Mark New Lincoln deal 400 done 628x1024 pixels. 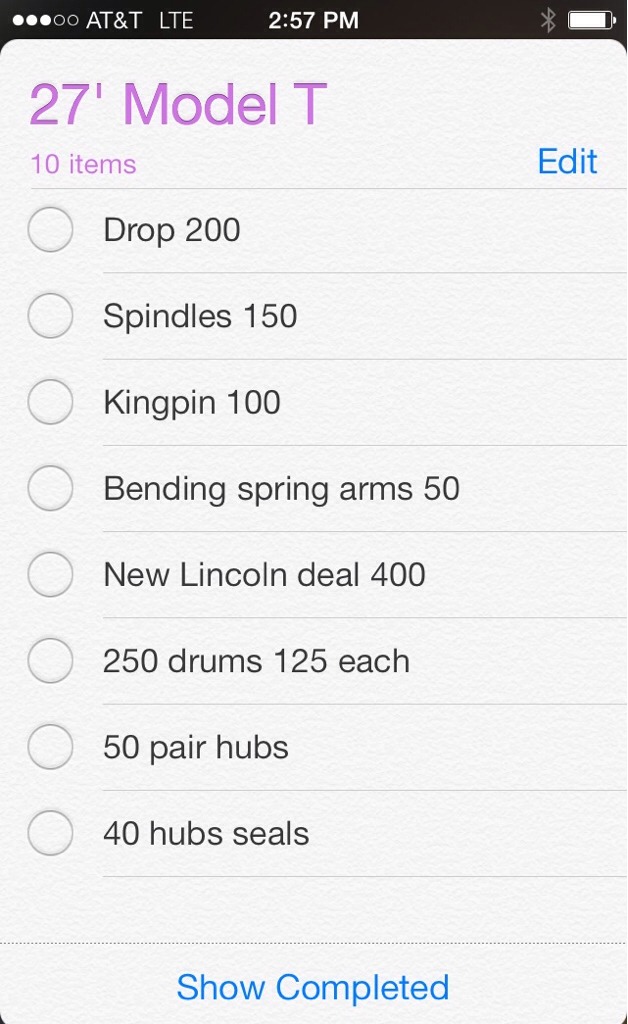[x=50, y=574]
